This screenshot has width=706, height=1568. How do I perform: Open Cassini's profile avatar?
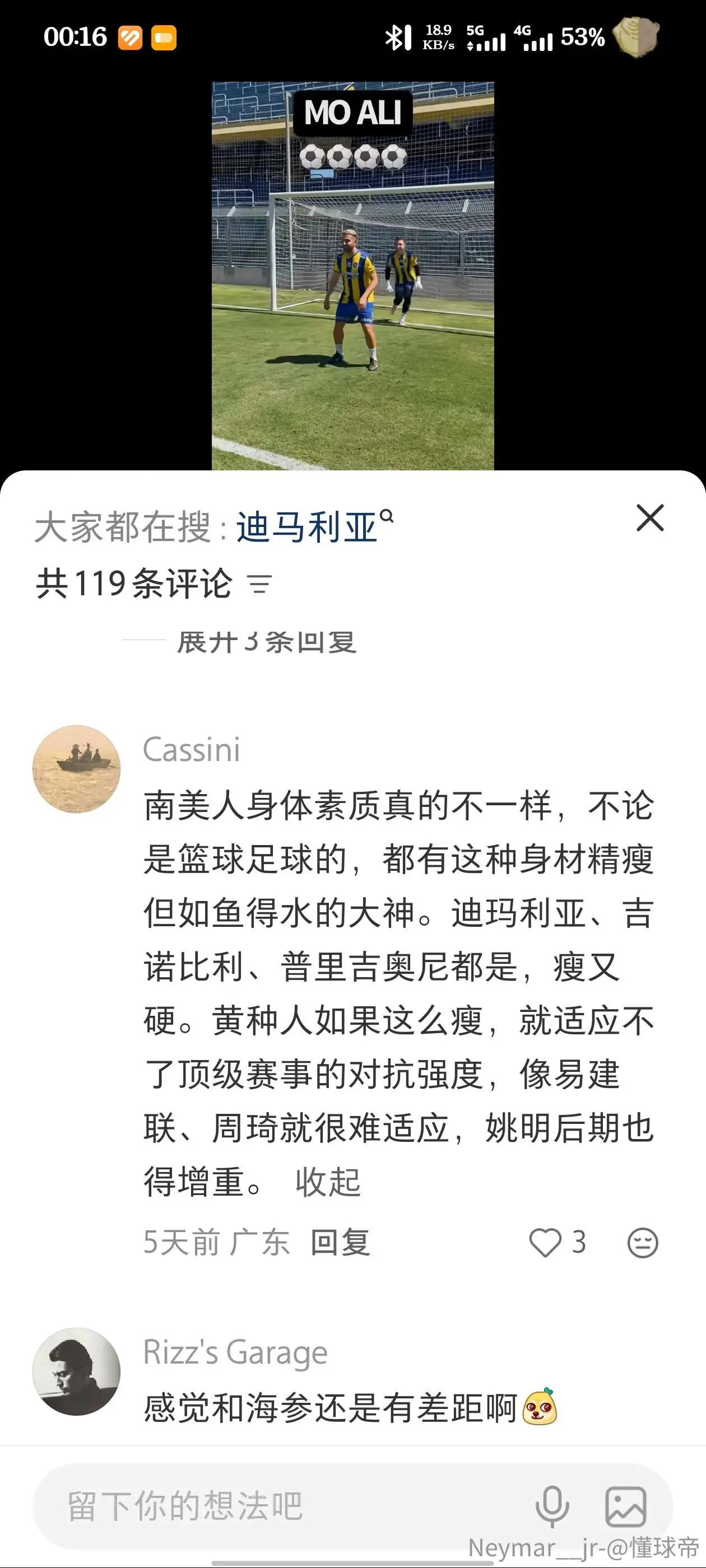[76, 769]
